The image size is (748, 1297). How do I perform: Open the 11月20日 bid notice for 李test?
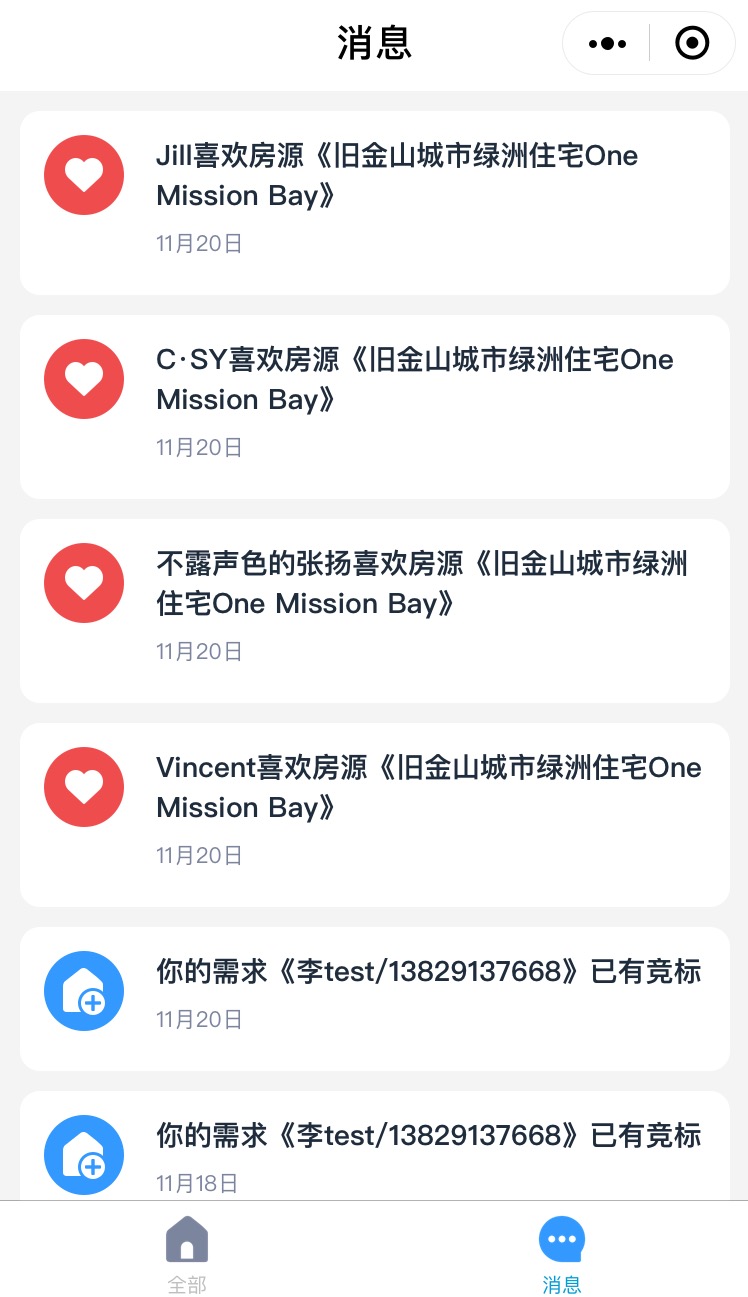pyautogui.click(x=374, y=999)
